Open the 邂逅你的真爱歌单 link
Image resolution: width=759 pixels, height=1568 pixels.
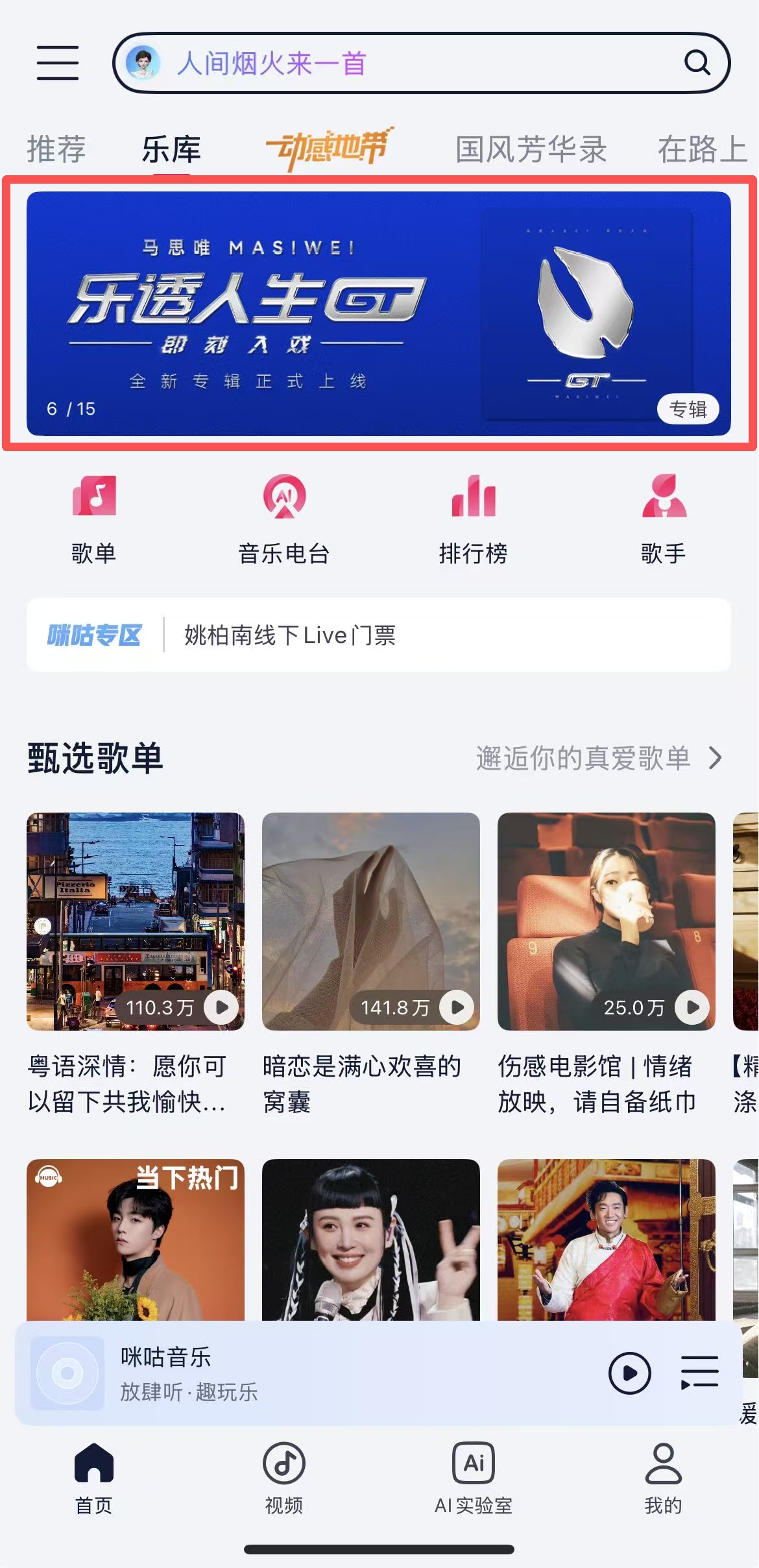(x=598, y=758)
